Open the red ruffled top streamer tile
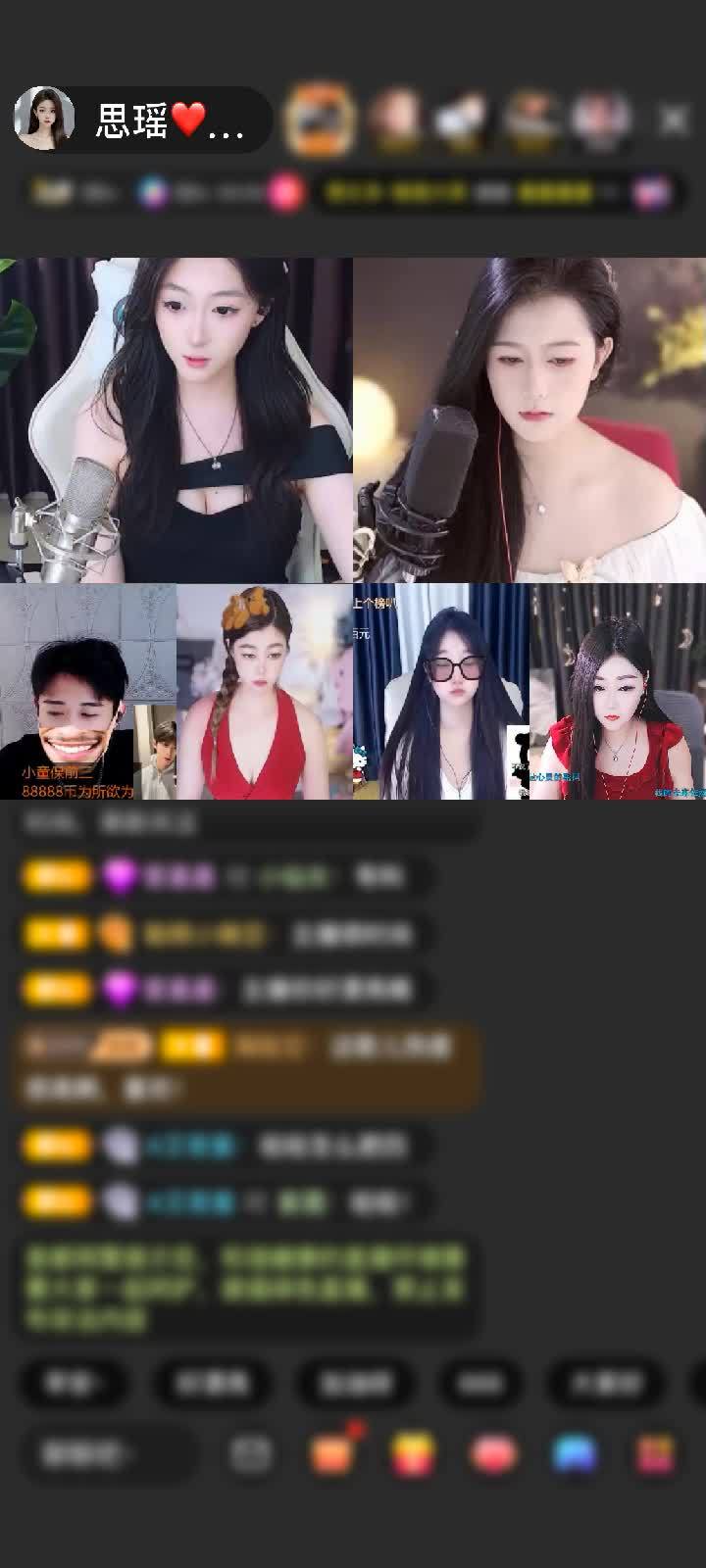 [618, 692]
